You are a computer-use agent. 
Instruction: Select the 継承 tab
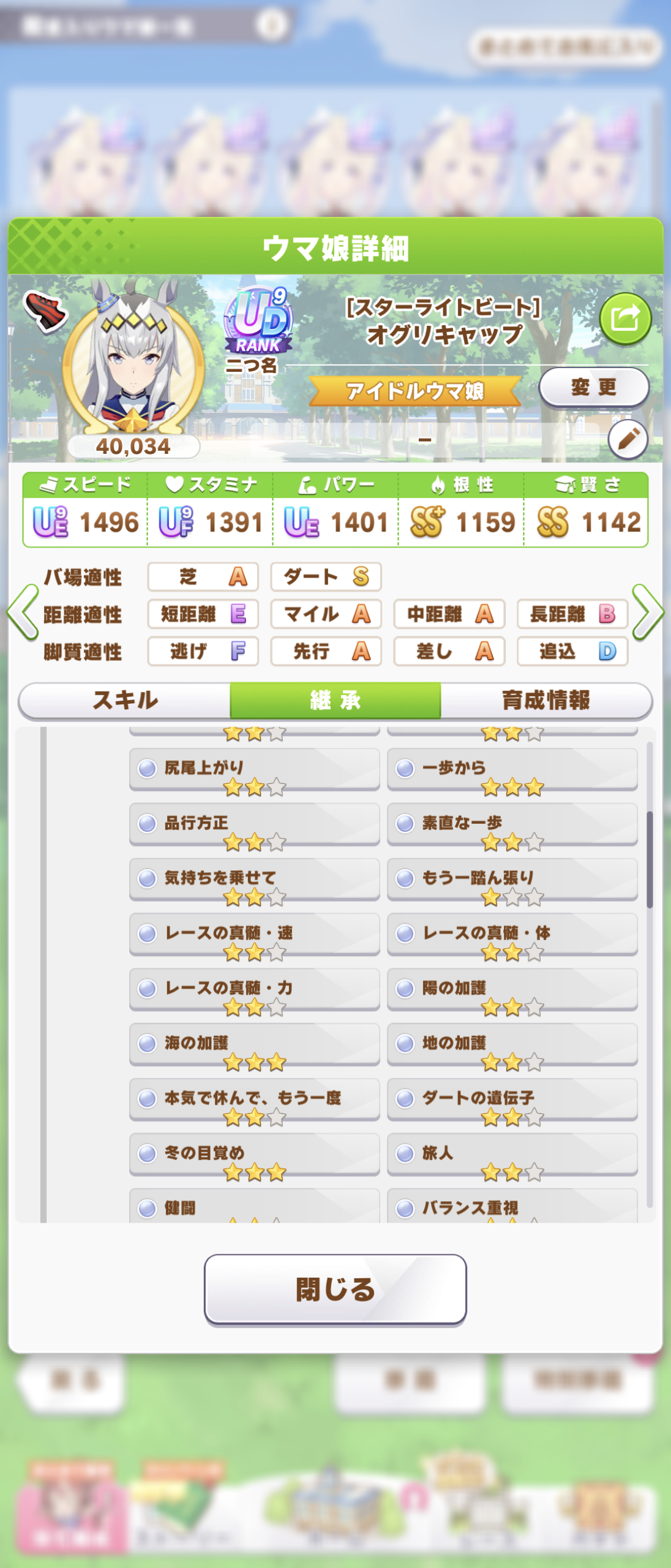click(x=335, y=700)
